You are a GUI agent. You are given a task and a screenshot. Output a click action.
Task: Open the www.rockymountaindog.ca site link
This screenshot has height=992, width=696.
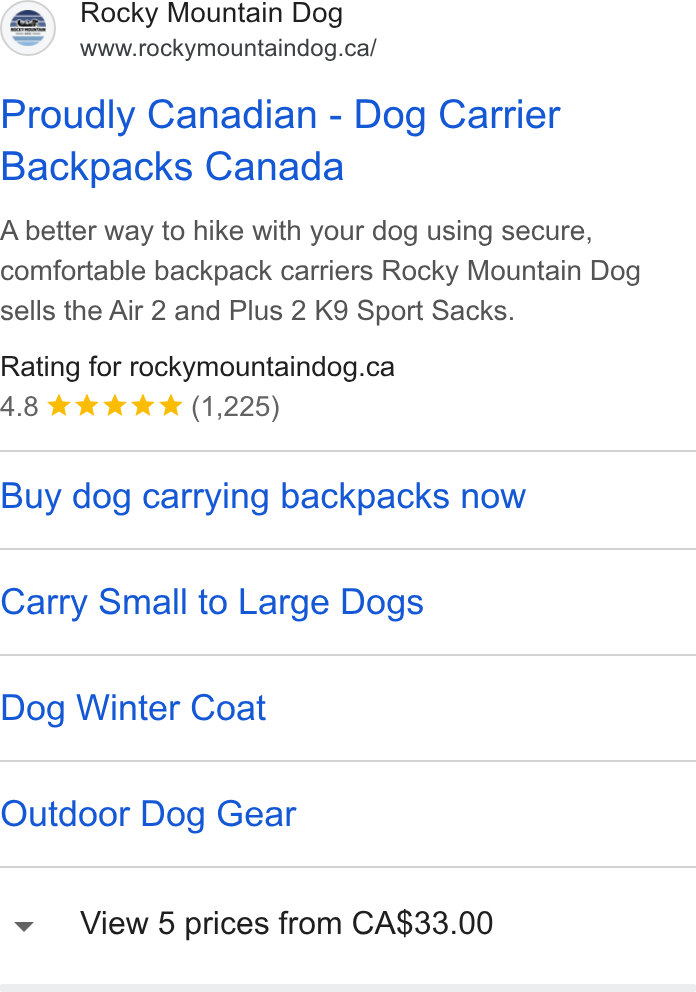(x=228, y=48)
